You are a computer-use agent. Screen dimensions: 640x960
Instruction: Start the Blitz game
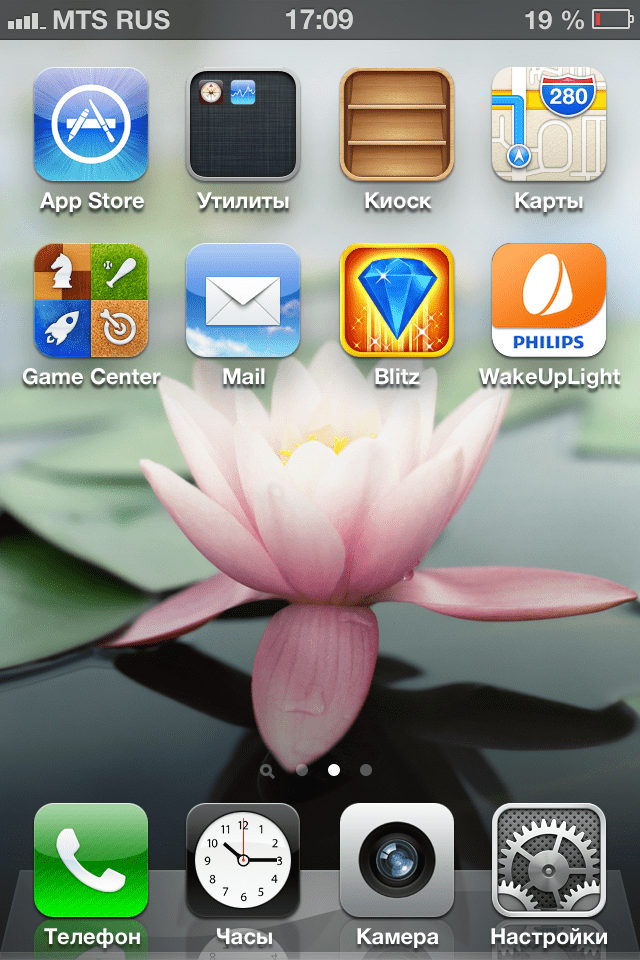tap(397, 300)
